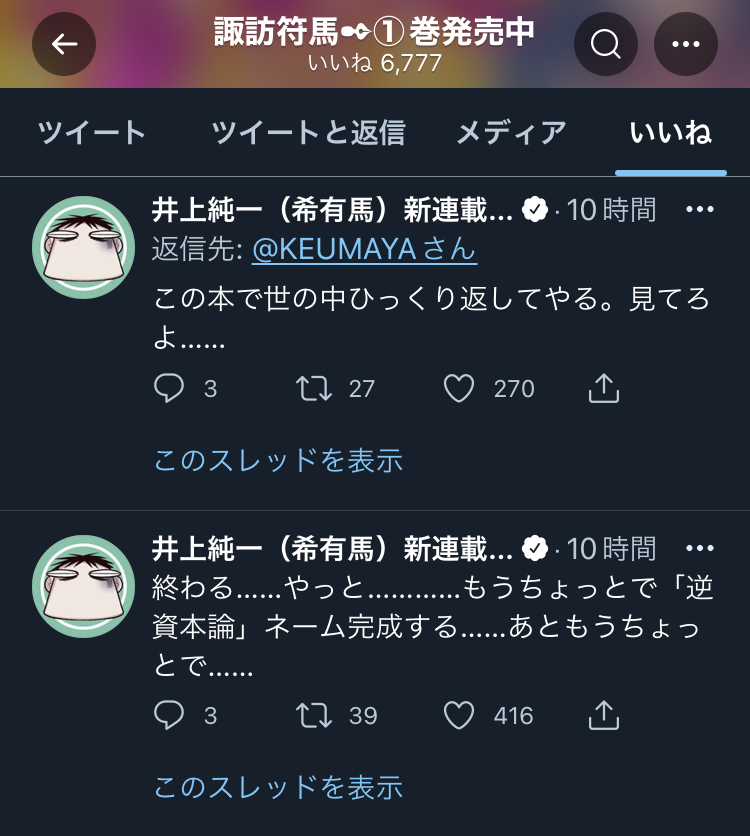Viewport: 750px width, 836px height.
Task: Go back using the top arrow
Action: pyautogui.click(x=64, y=44)
